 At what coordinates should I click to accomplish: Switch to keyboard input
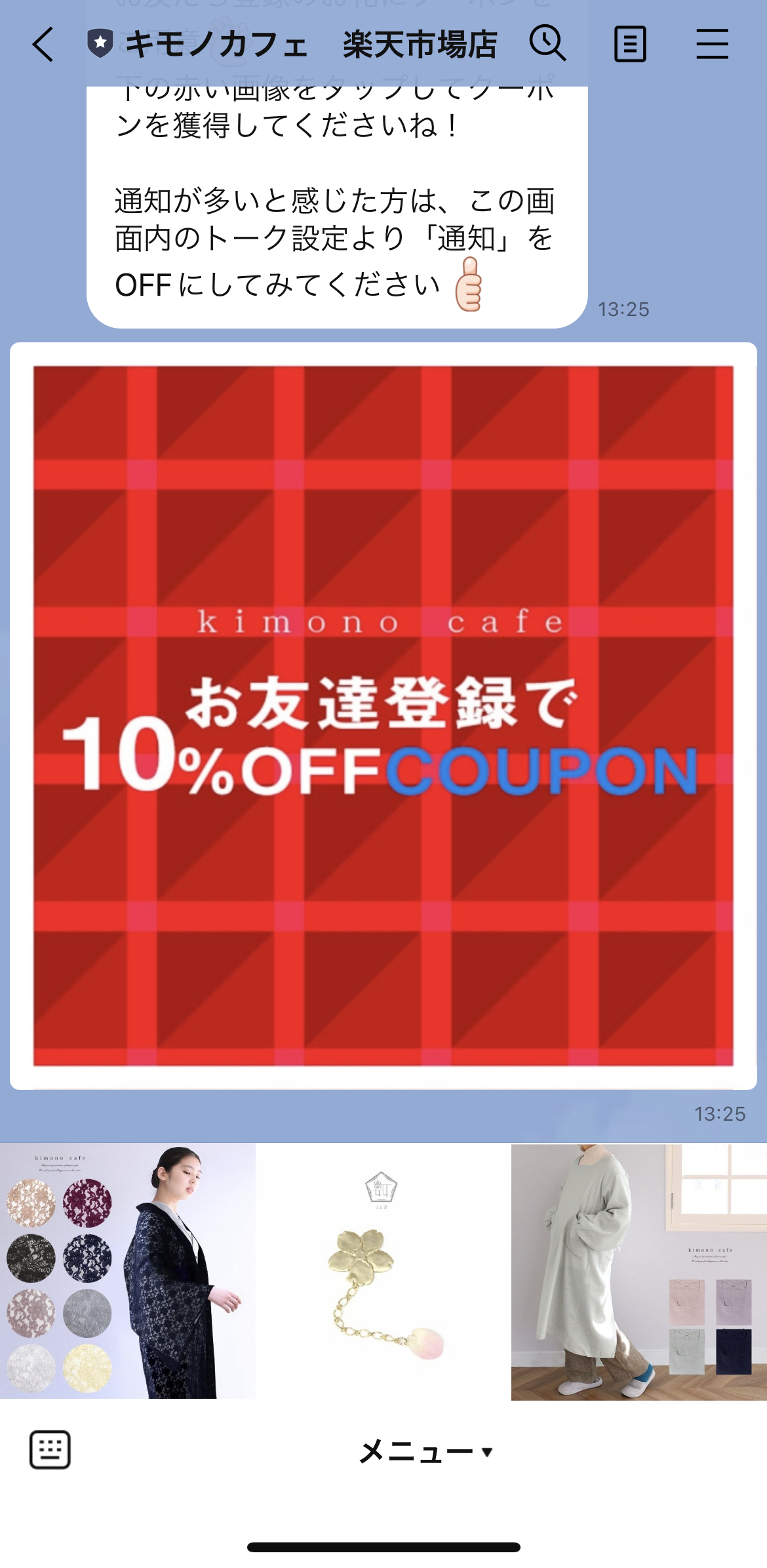(50, 1450)
